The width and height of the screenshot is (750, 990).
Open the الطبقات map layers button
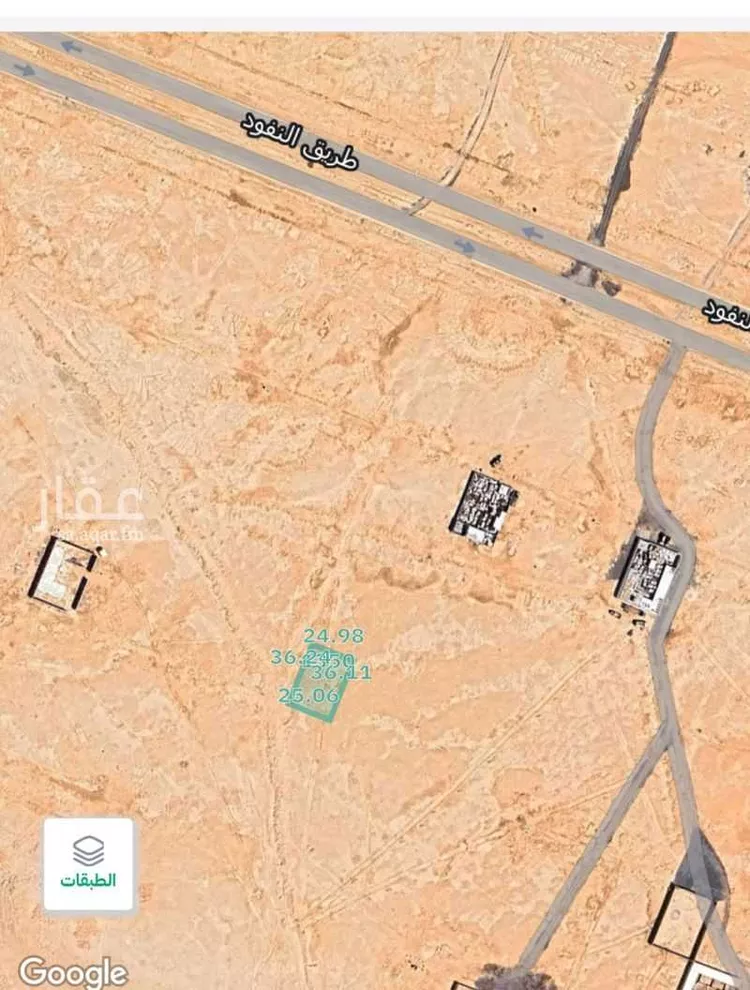tap(88, 864)
